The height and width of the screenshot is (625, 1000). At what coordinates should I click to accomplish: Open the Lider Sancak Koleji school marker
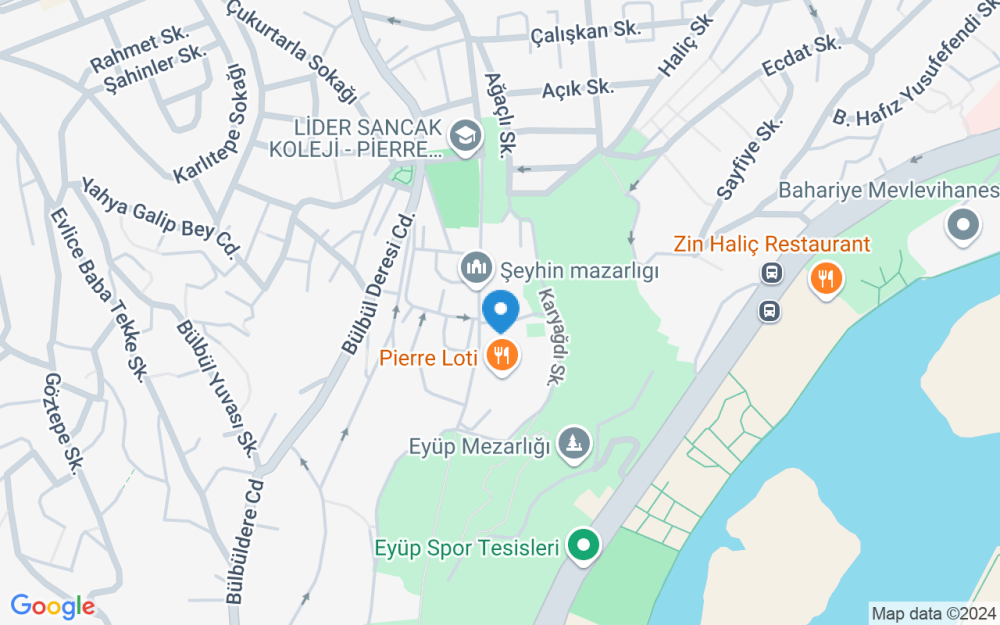tap(466, 138)
